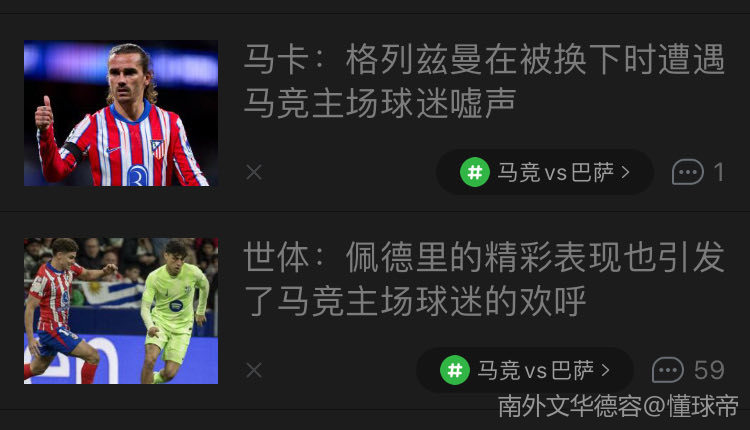Image resolution: width=750 pixels, height=430 pixels.
Task: Open the article about Griezmann being booed
Action: [x=484, y=81]
